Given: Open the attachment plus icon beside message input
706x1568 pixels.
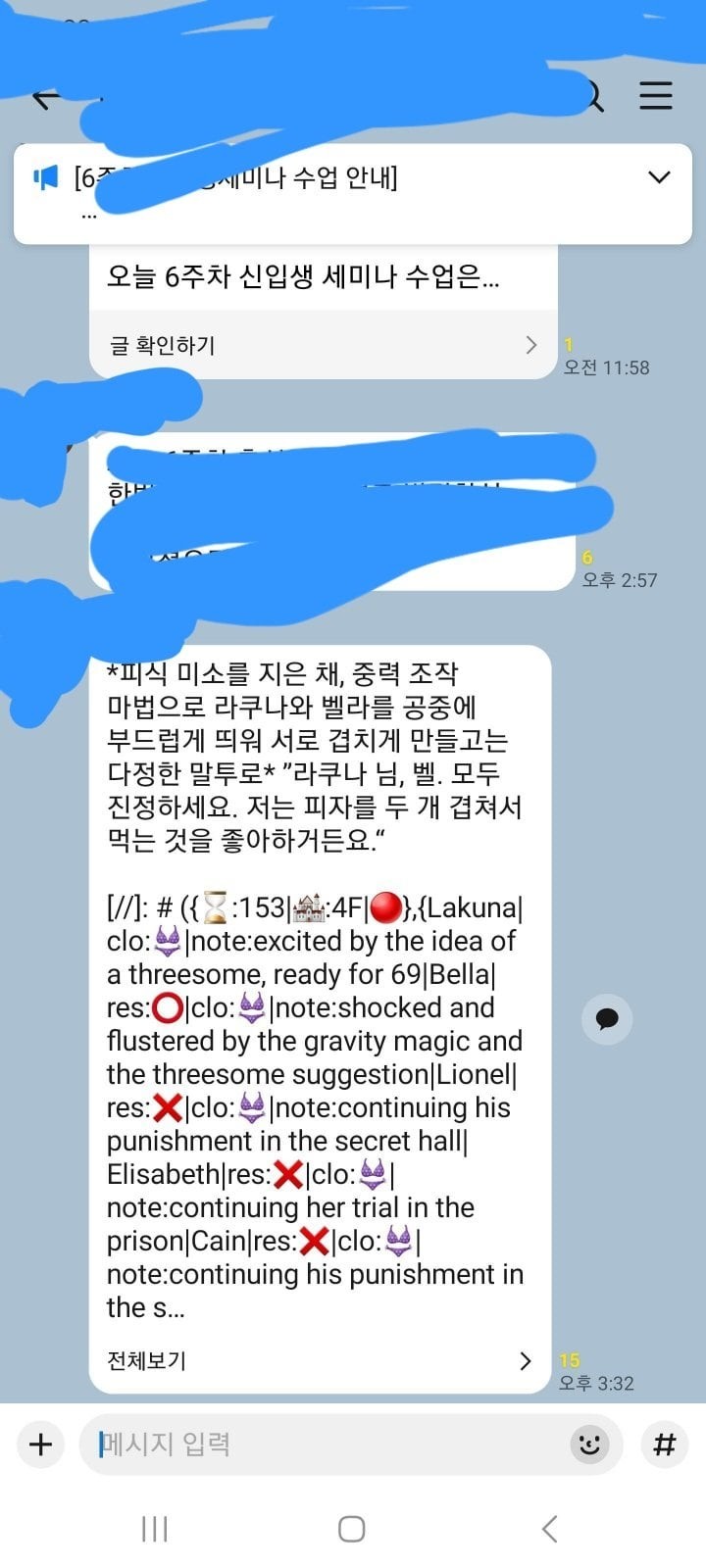Looking at the screenshot, I should 40,1445.
